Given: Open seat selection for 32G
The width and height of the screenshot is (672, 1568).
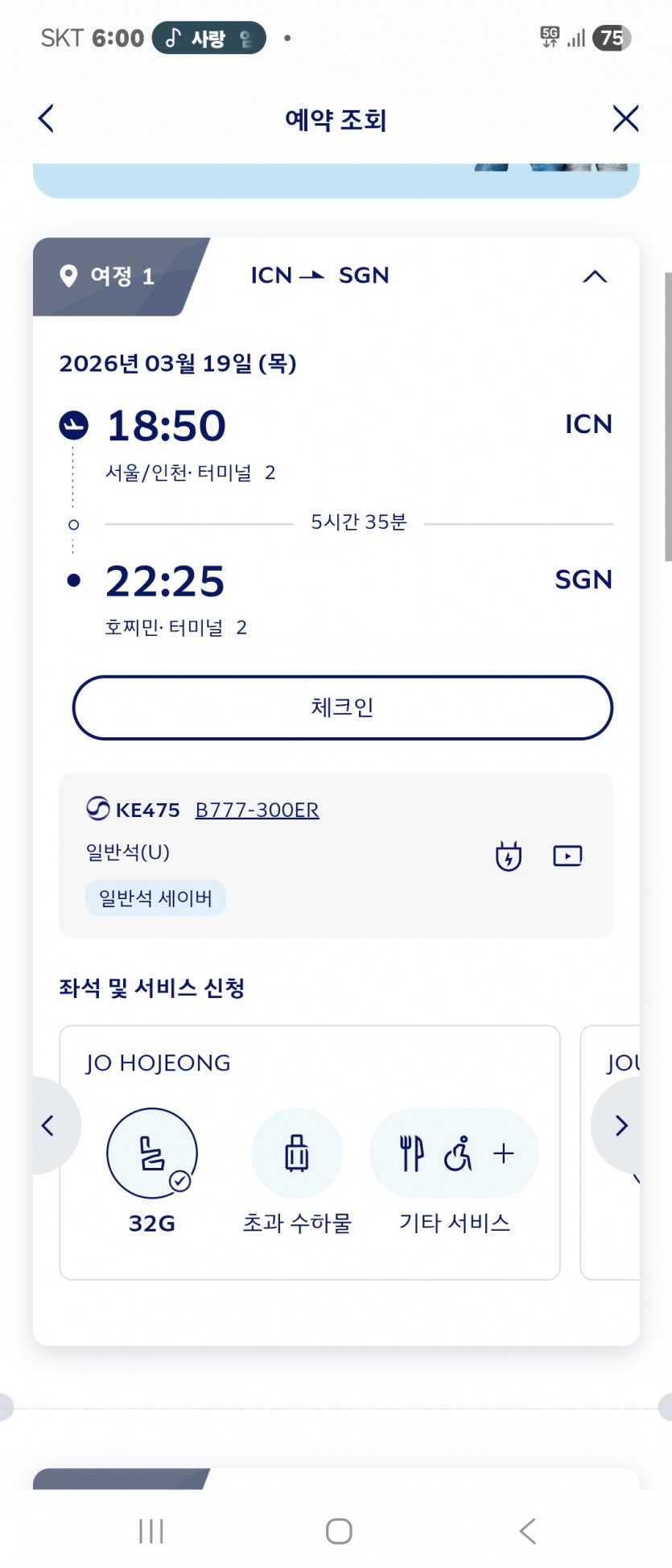Looking at the screenshot, I should (x=152, y=1154).
